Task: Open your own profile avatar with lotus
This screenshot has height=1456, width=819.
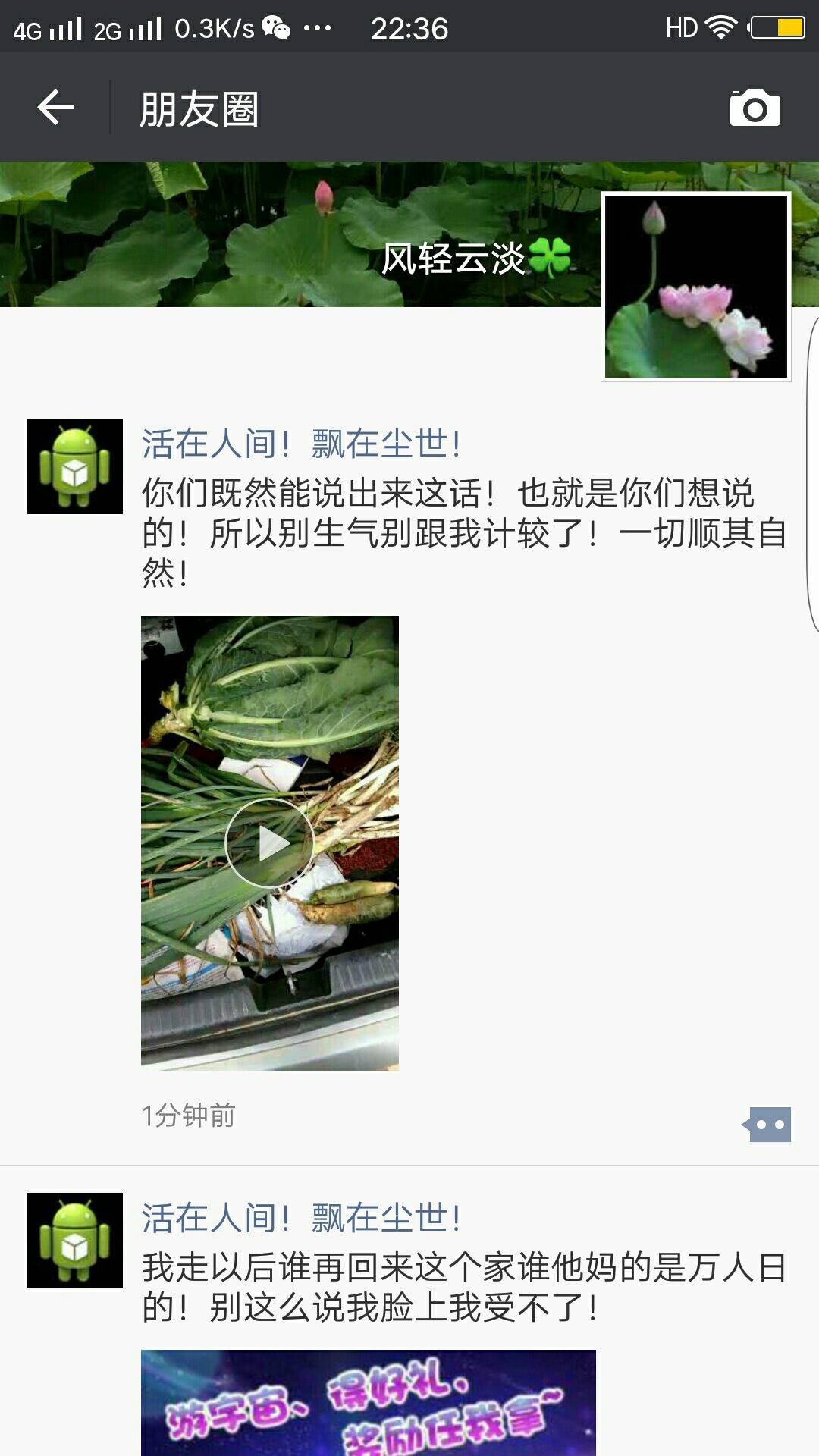Action: click(x=695, y=287)
